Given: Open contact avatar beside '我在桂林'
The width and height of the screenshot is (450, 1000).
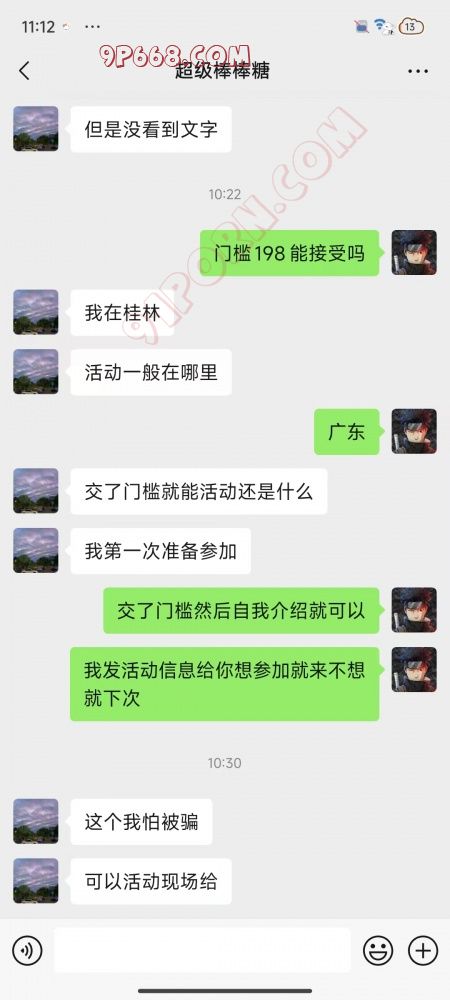Looking at the screenshot, I should coord(36,312).
